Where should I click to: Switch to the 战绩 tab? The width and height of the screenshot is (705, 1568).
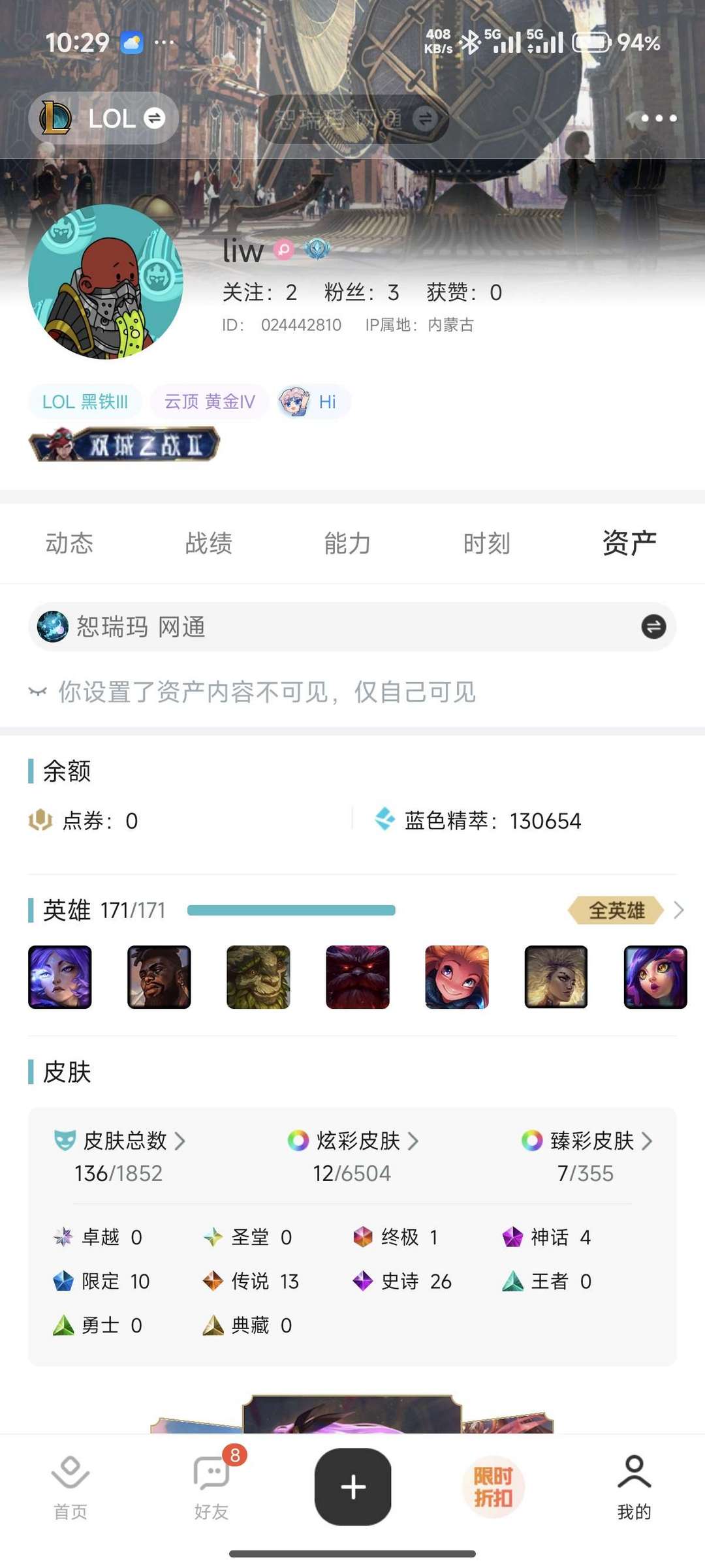click(210, 543)
